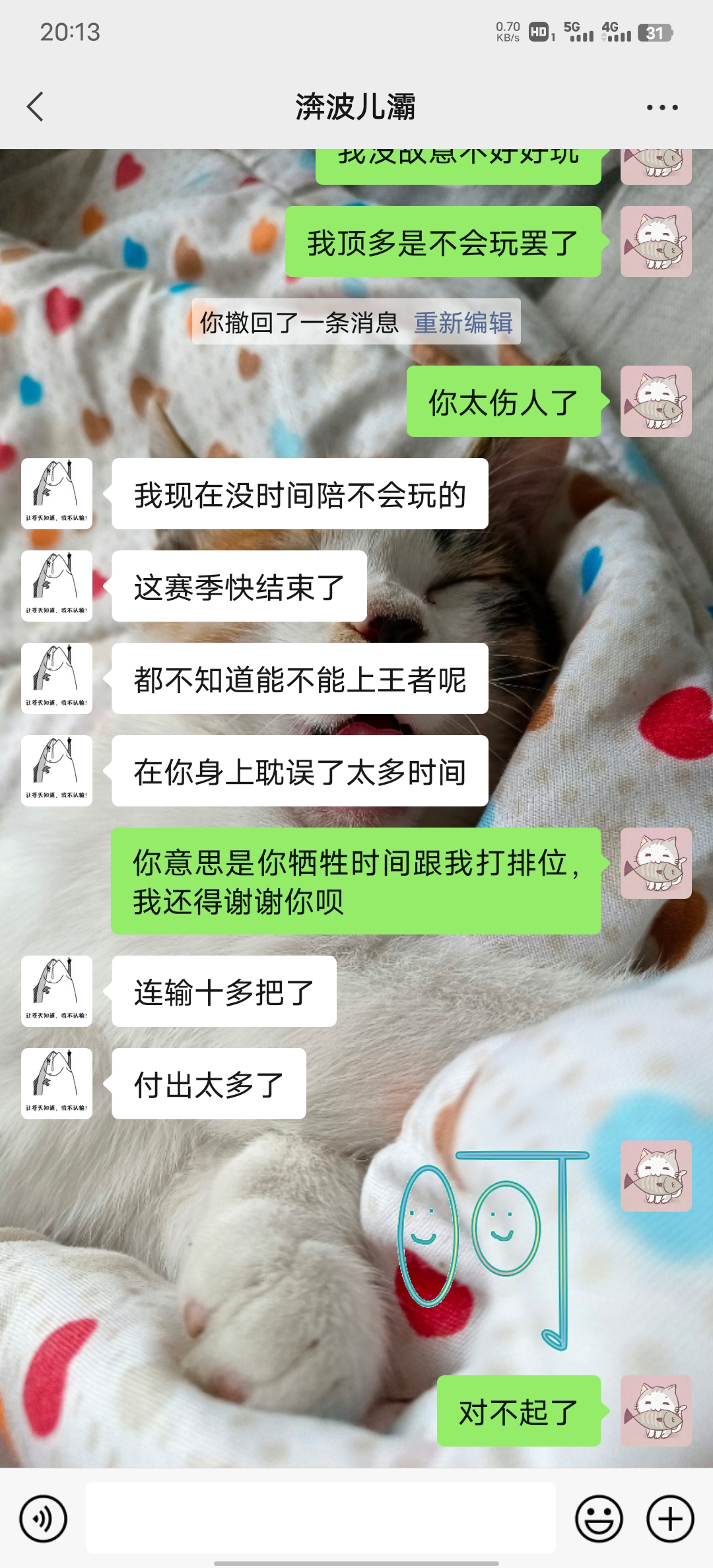
Task: Open the plus attachments menu
Action: pos(669,1519)
